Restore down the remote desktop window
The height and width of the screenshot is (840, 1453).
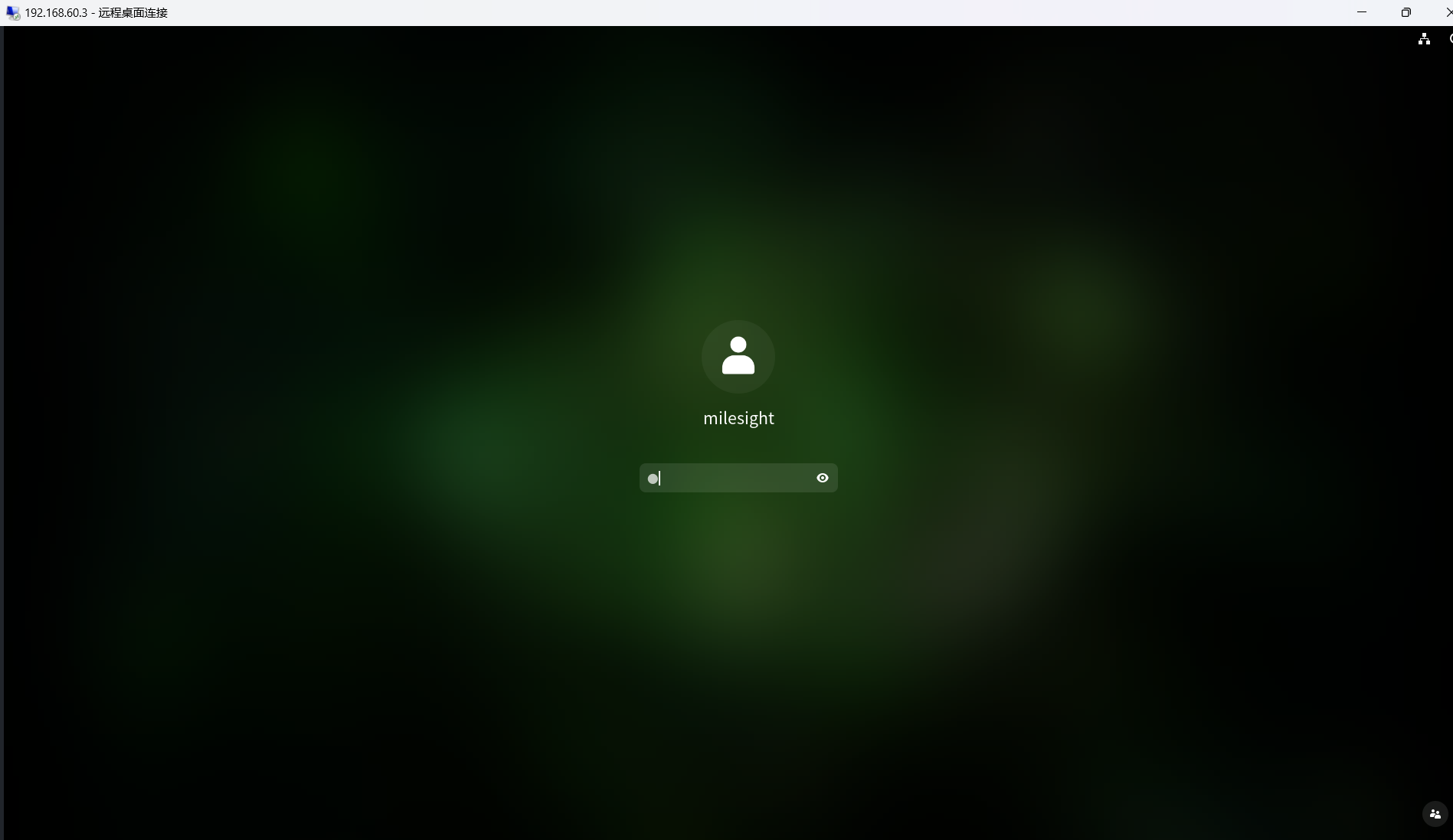pos(1406,12)
